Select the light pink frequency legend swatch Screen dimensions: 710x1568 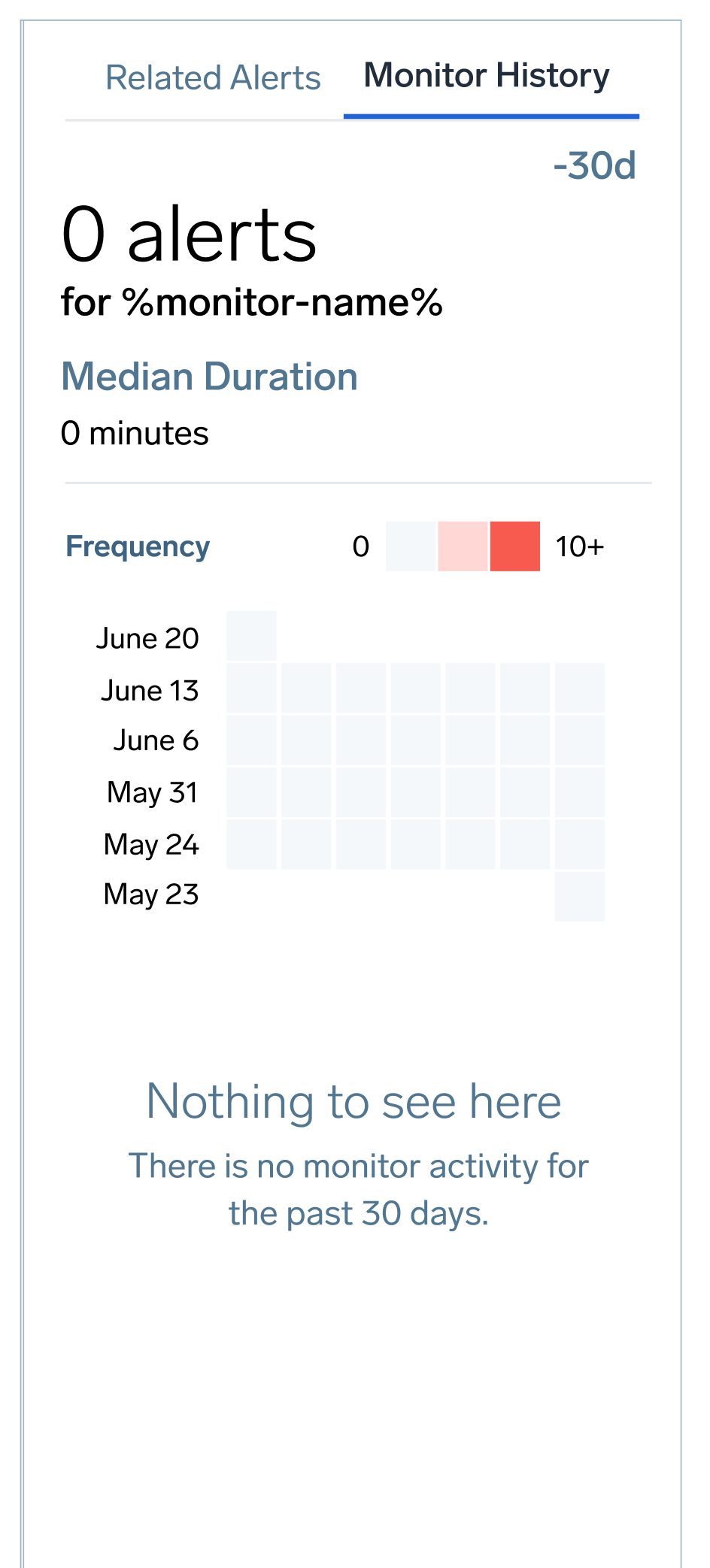coord(464,547)
